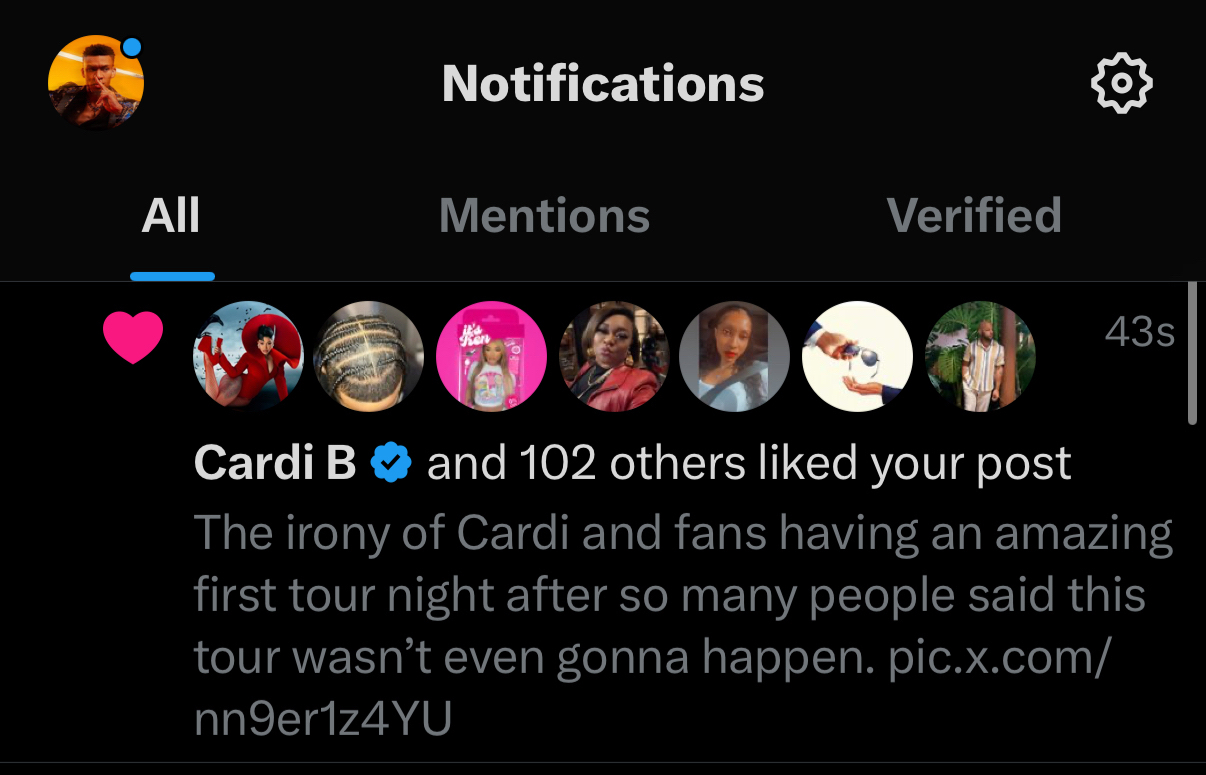Screen dimensions: 1206x775
Task: Open the profile avatar drawer menu
Action: pos(96,83)
